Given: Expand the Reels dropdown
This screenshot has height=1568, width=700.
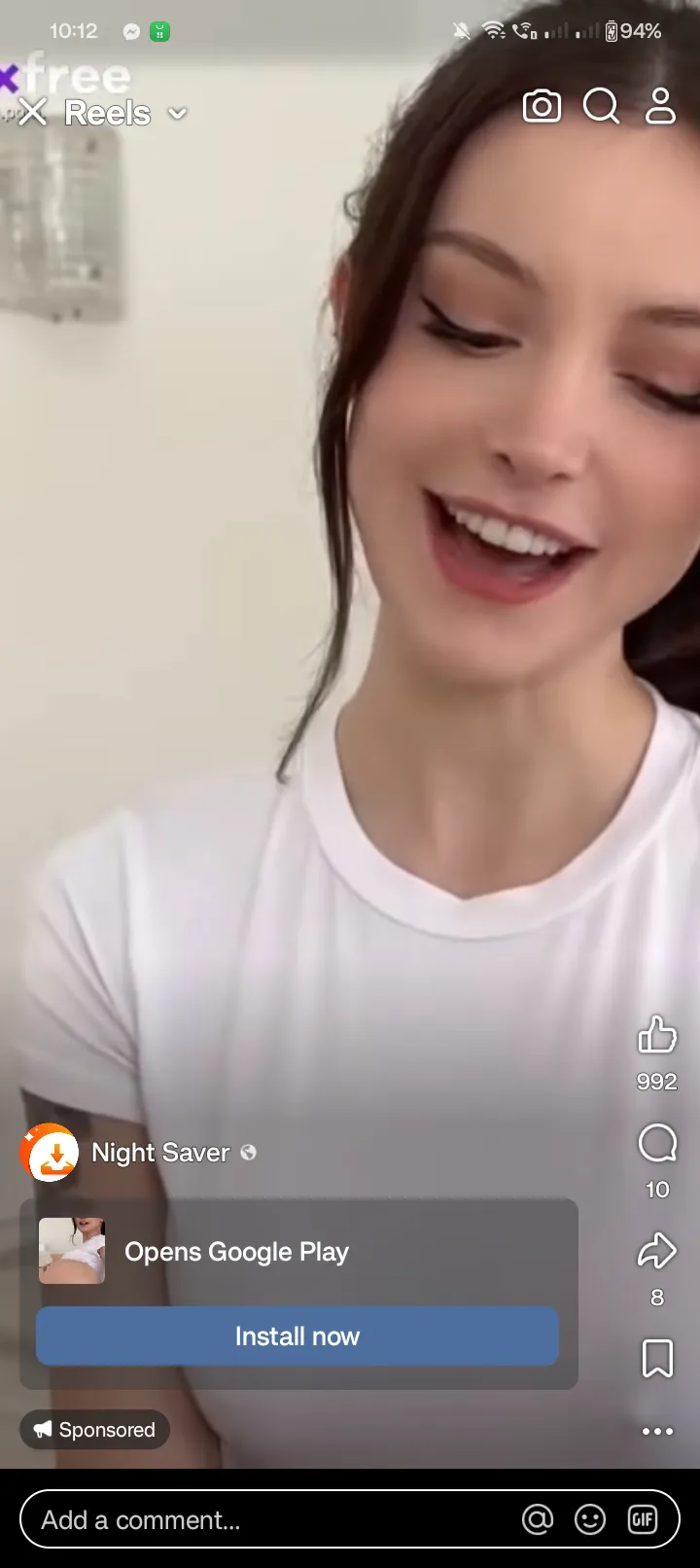Looking at the screenshot, I should coord(177,114).
